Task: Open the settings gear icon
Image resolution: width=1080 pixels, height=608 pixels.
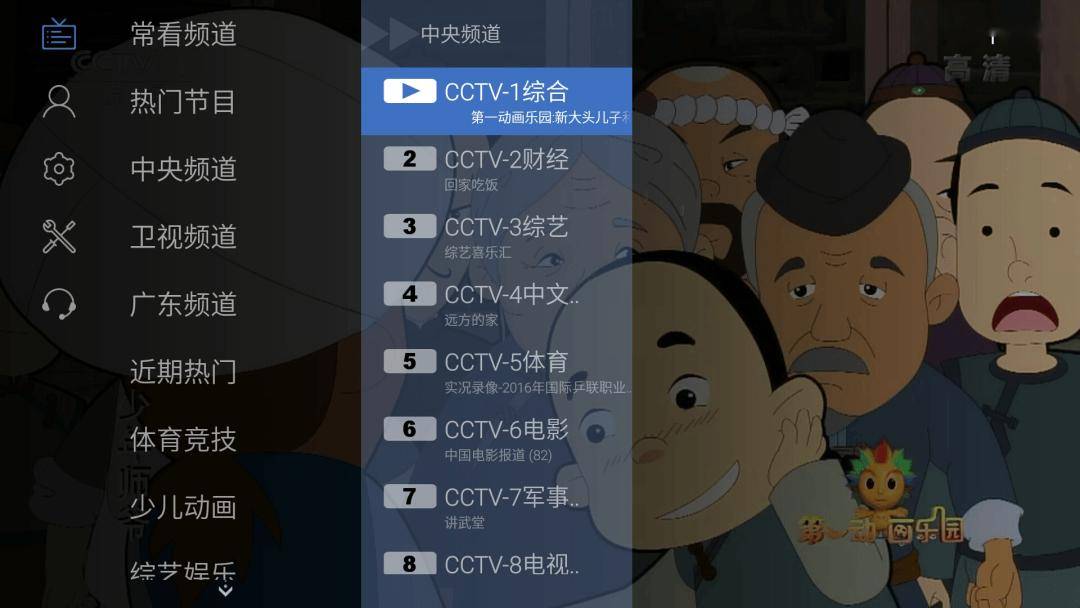Action: pos(59,169)
